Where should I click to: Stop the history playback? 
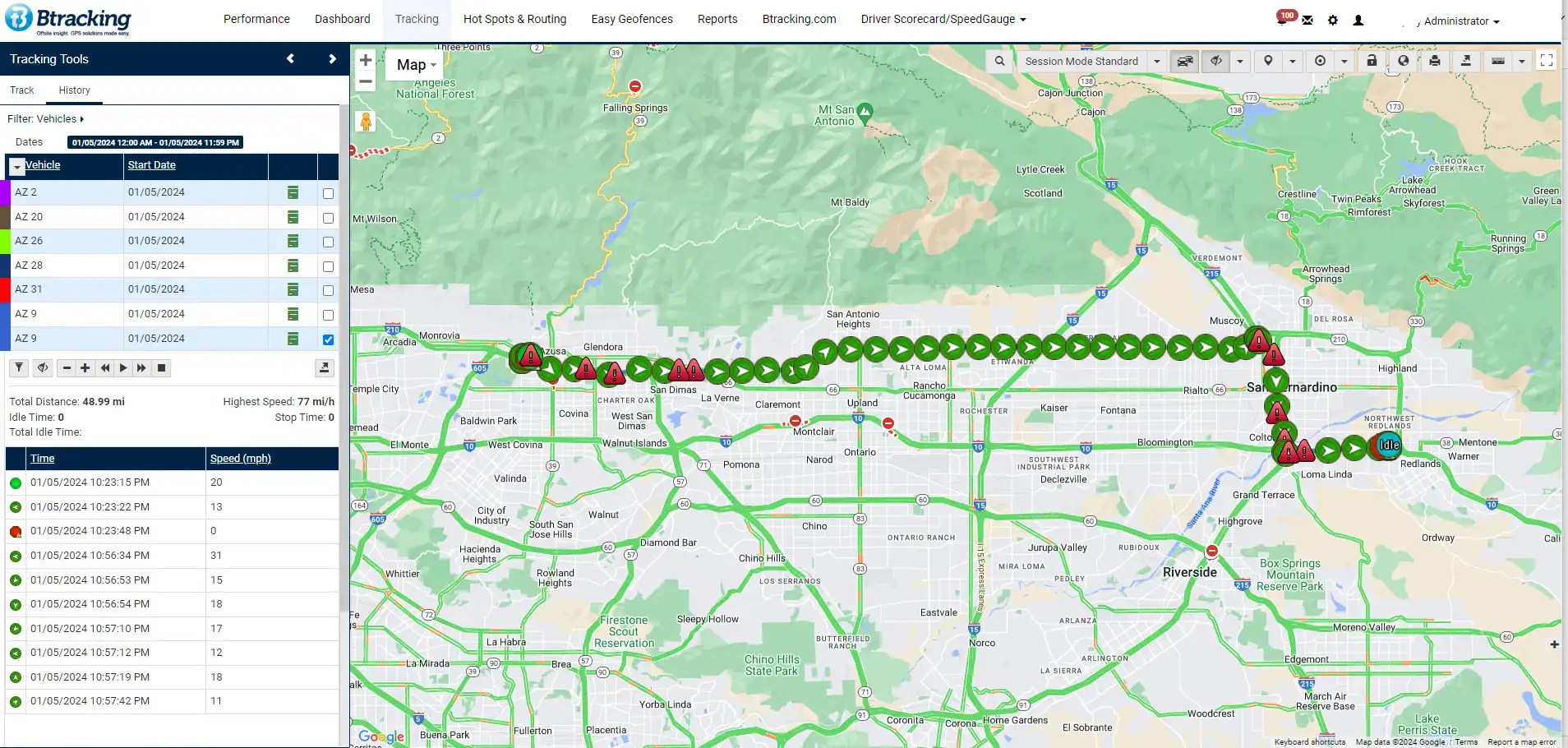[x=162, y=368]
